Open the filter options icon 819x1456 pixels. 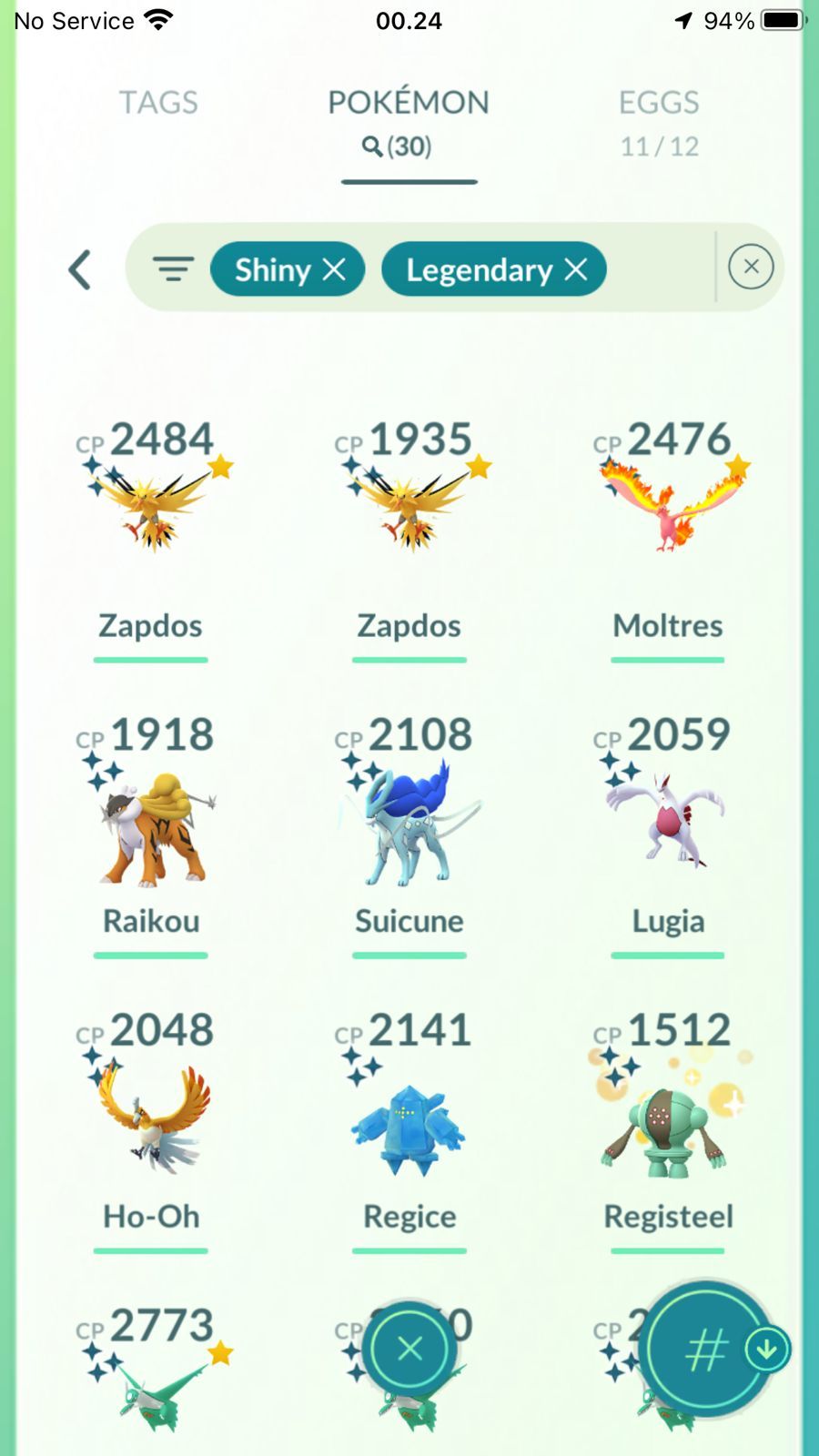(x=173, y=268)
